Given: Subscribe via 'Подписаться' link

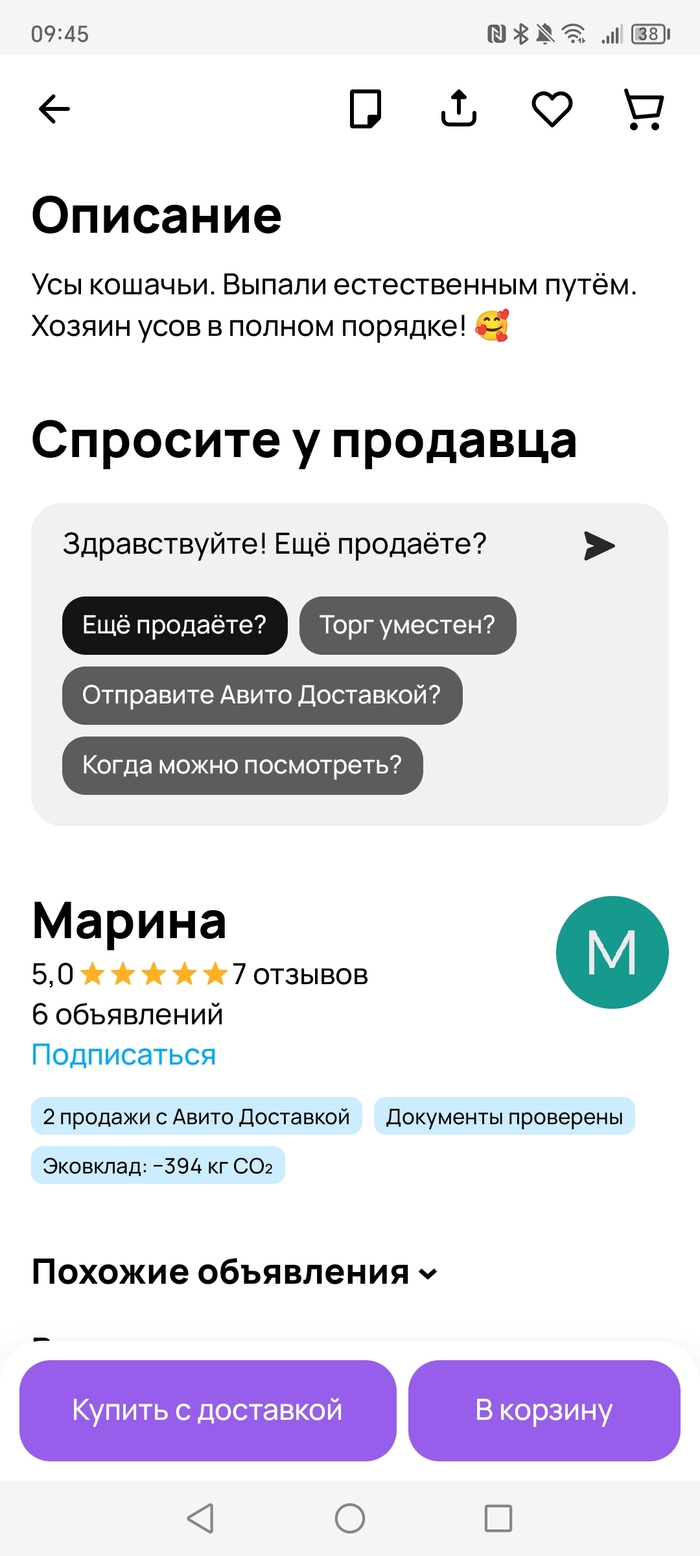Looking at the screenshot, I should pos(124,1055).
